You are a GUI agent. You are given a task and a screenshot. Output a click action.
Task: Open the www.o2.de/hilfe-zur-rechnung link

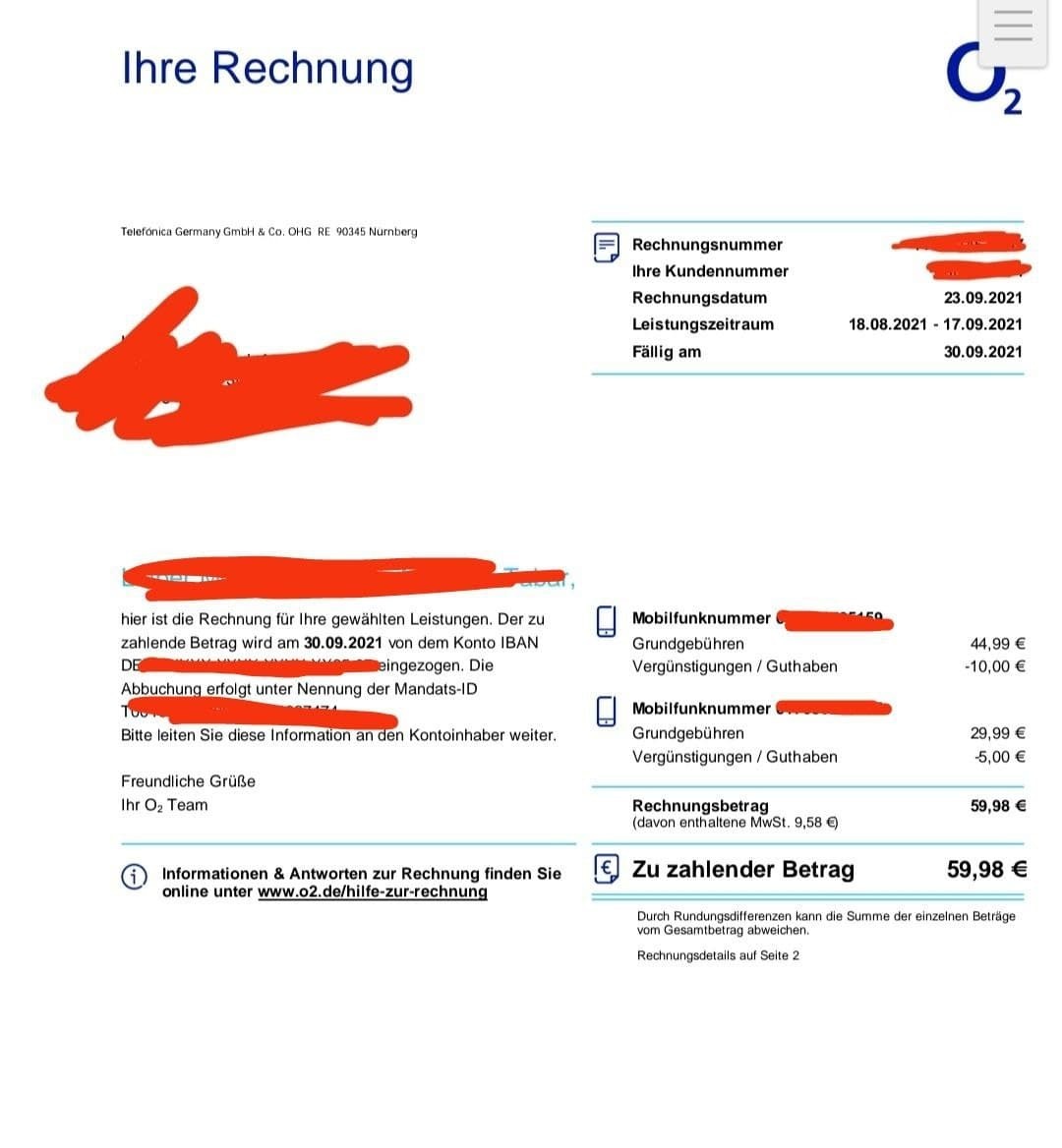[373, 892]
